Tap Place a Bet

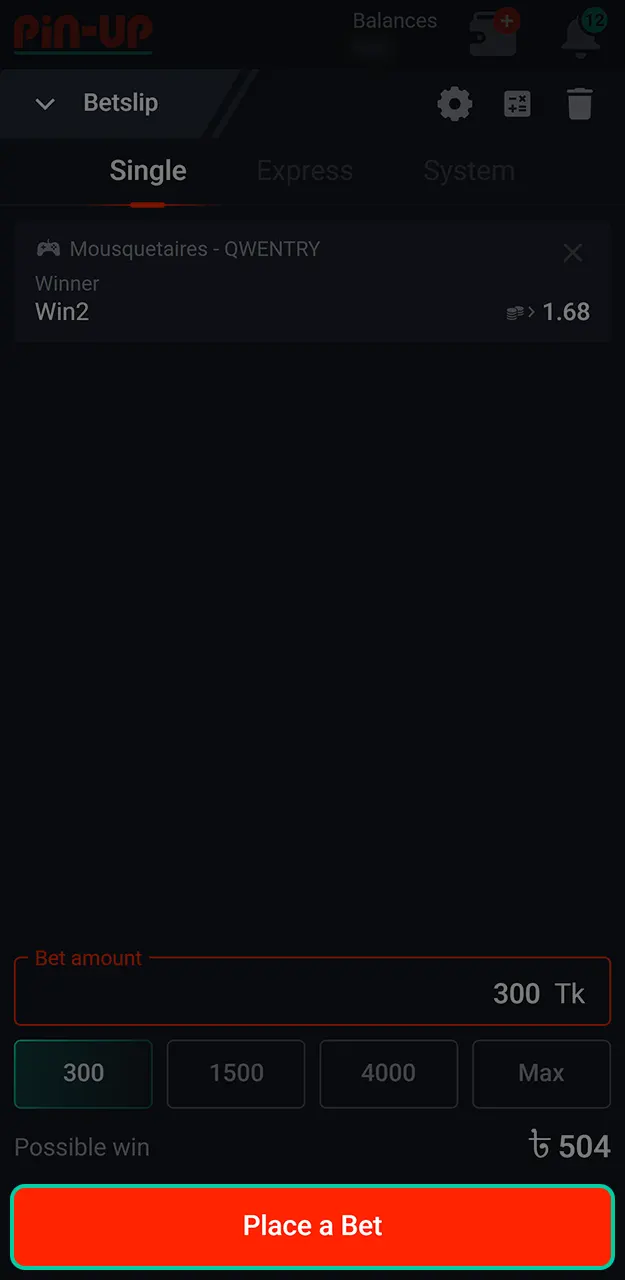pos(312,1226)
